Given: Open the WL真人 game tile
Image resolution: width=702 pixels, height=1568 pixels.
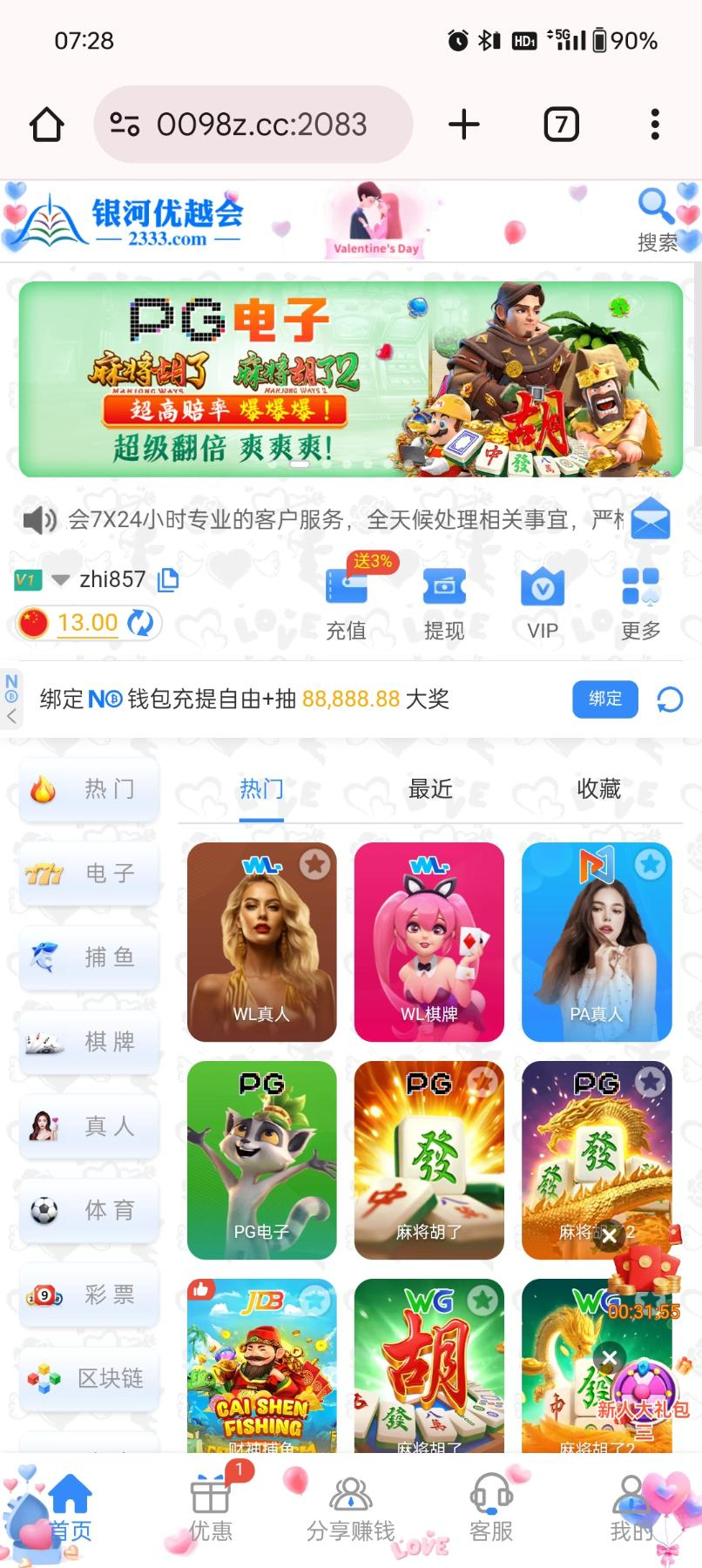Looking at the screenshot, I should point(261,942).
